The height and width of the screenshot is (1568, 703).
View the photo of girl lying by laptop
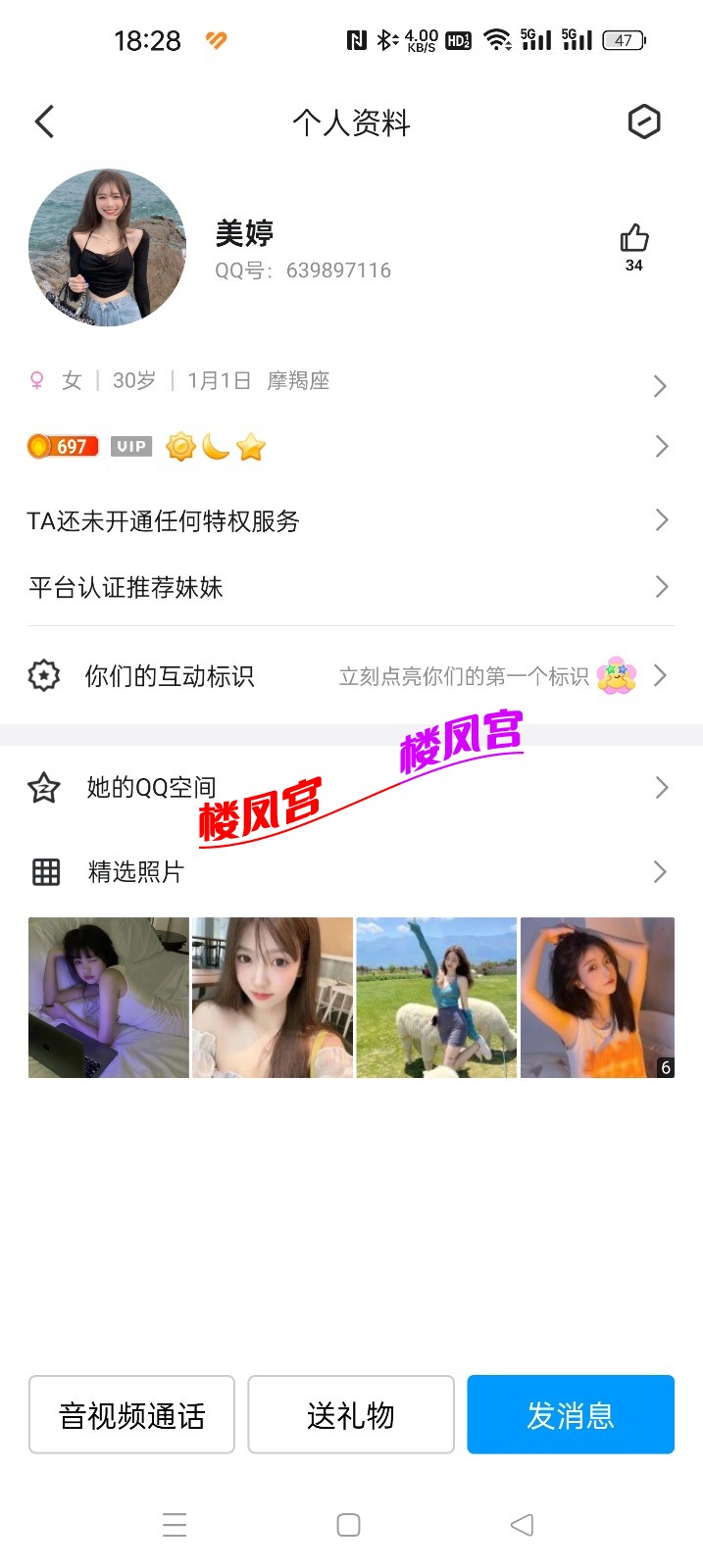pyautogui.click(x=109, y=998)
